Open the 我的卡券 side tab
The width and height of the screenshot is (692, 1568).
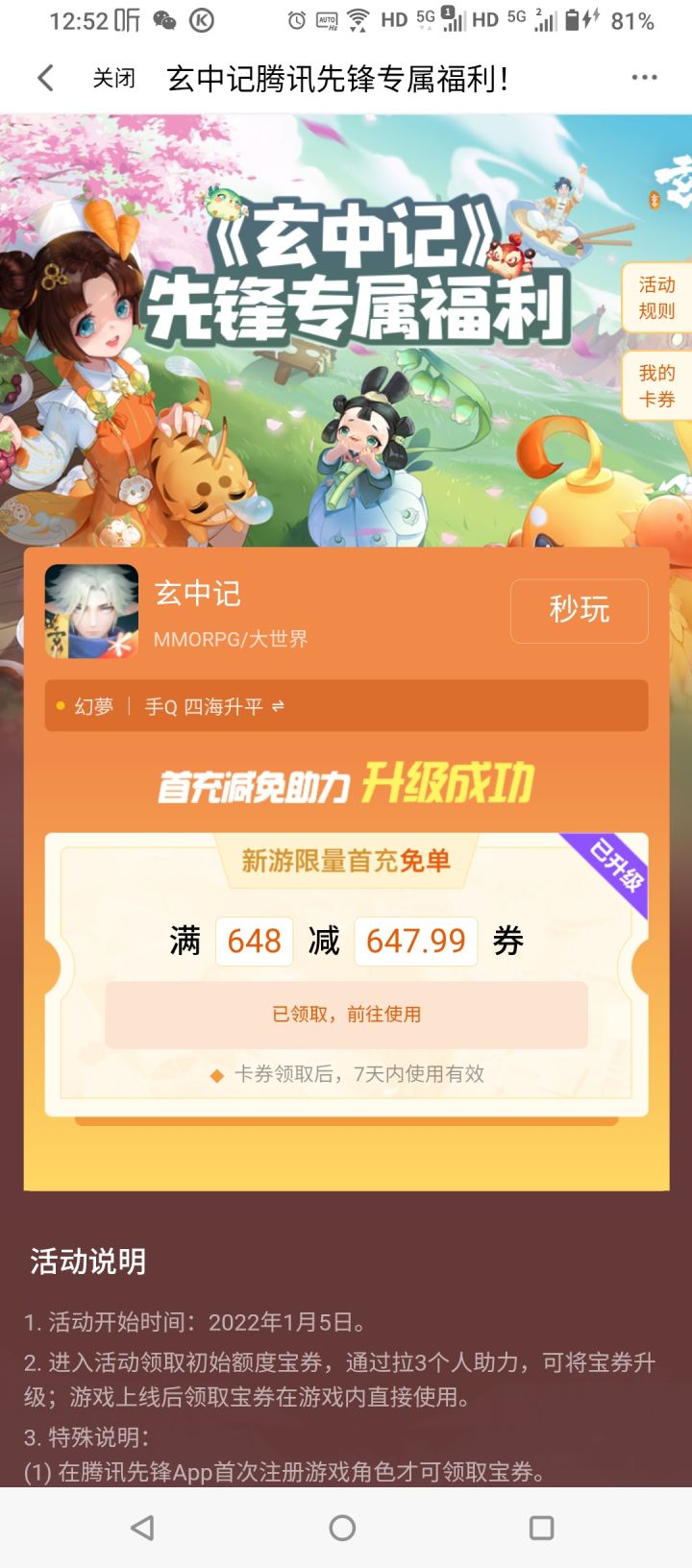(655, 385)
